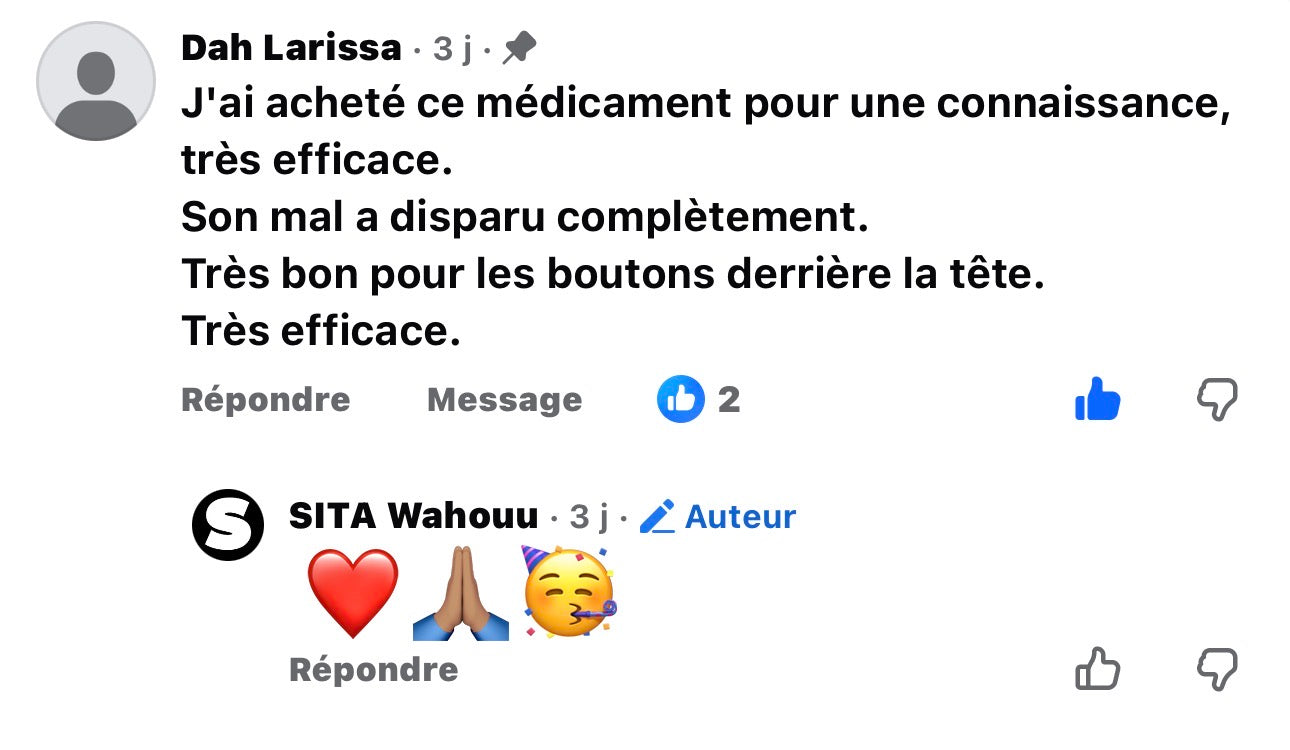The image size is (1290, 750).
Task: Reply to Dah Larissa's comment
Action: pyautogui.click(x=265, y=400)
